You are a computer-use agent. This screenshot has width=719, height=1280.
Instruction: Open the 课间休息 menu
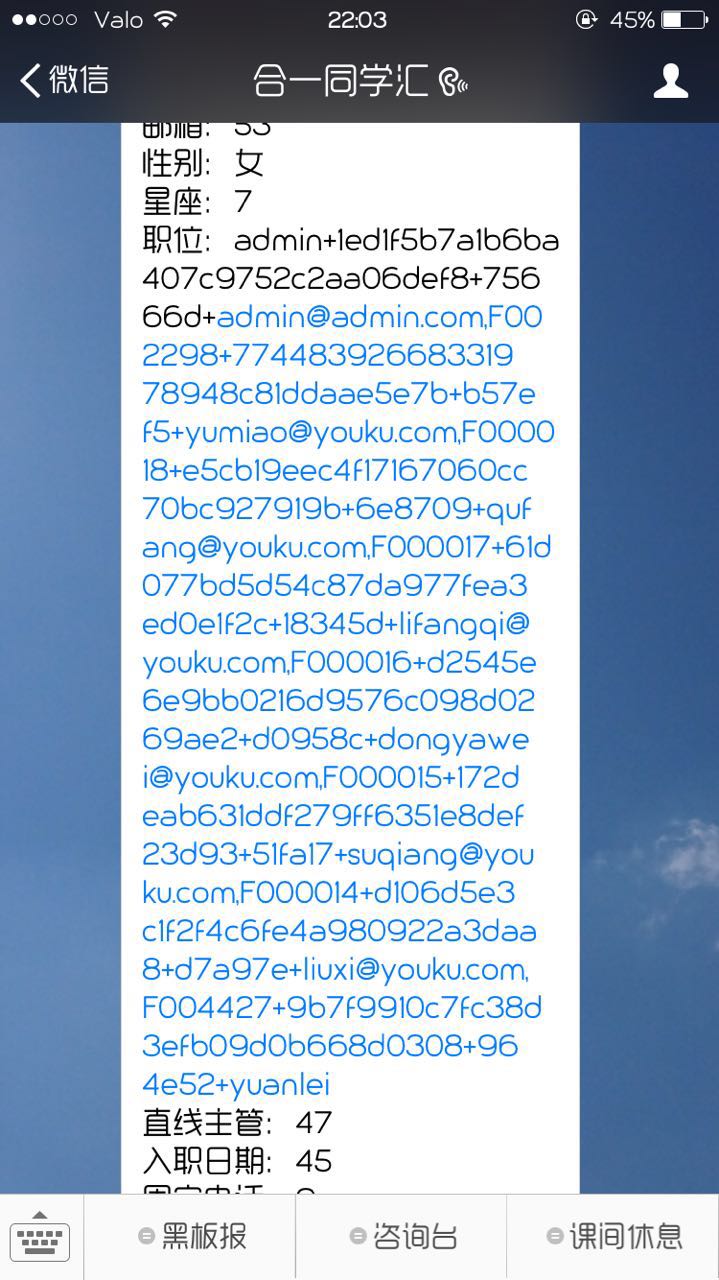613,1237
